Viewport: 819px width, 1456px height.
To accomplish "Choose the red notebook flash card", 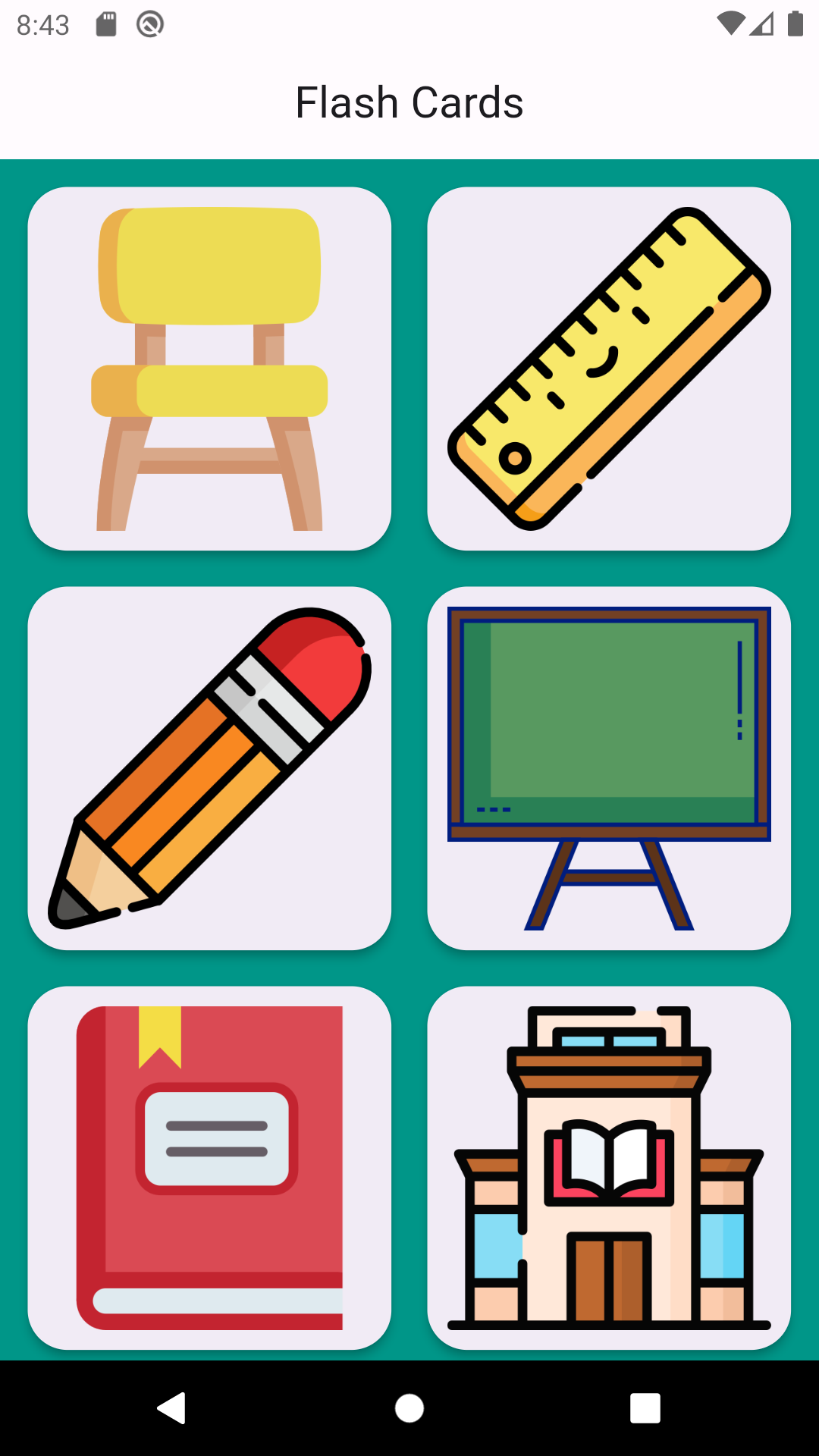I will [x=209, y=1168].
